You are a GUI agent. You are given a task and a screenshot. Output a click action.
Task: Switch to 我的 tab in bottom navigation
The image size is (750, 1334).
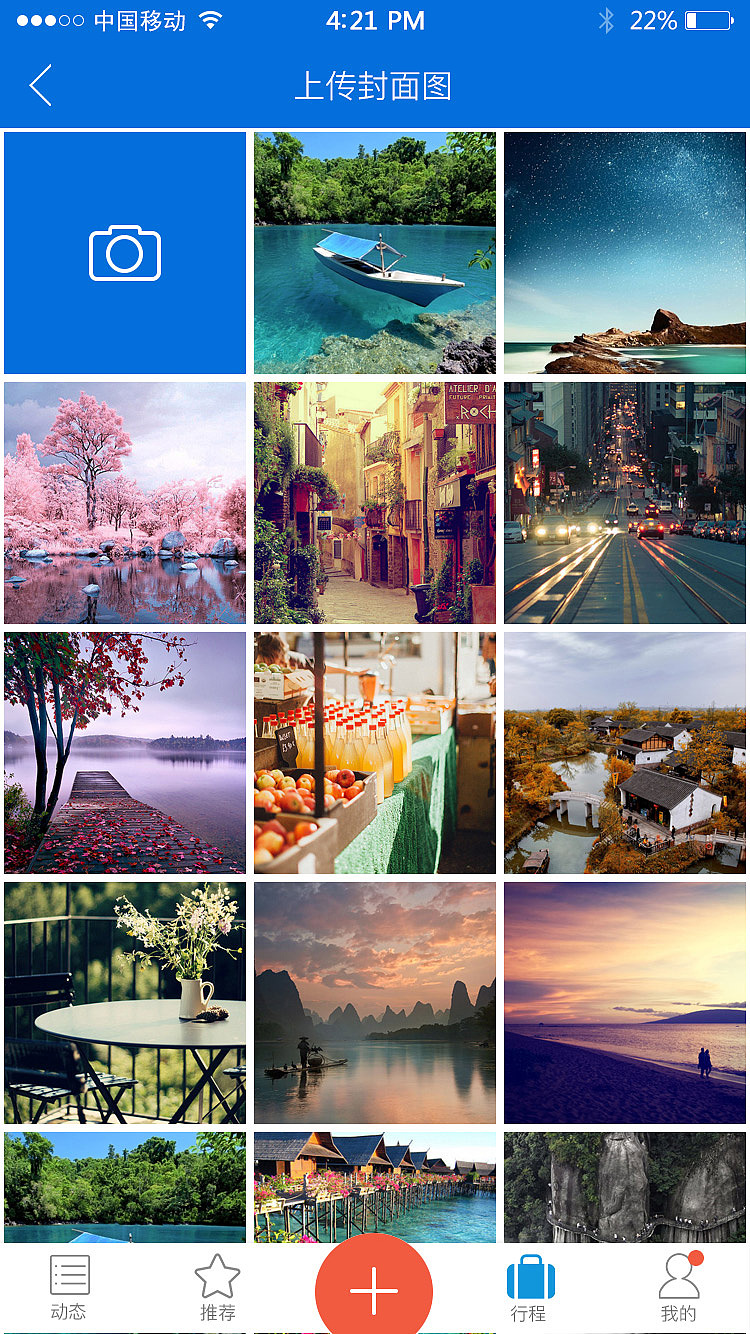point(679,1290)
